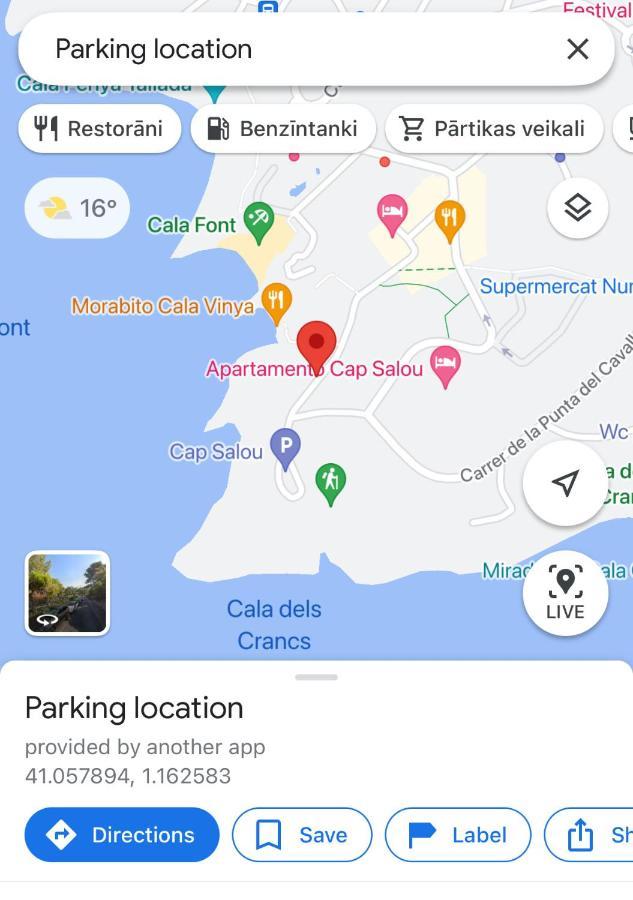Image resolution: width=633 pixels, height=900 pixels.
Task: Select the Pārtikas veikali chip
Action: (x=493, y=128)
